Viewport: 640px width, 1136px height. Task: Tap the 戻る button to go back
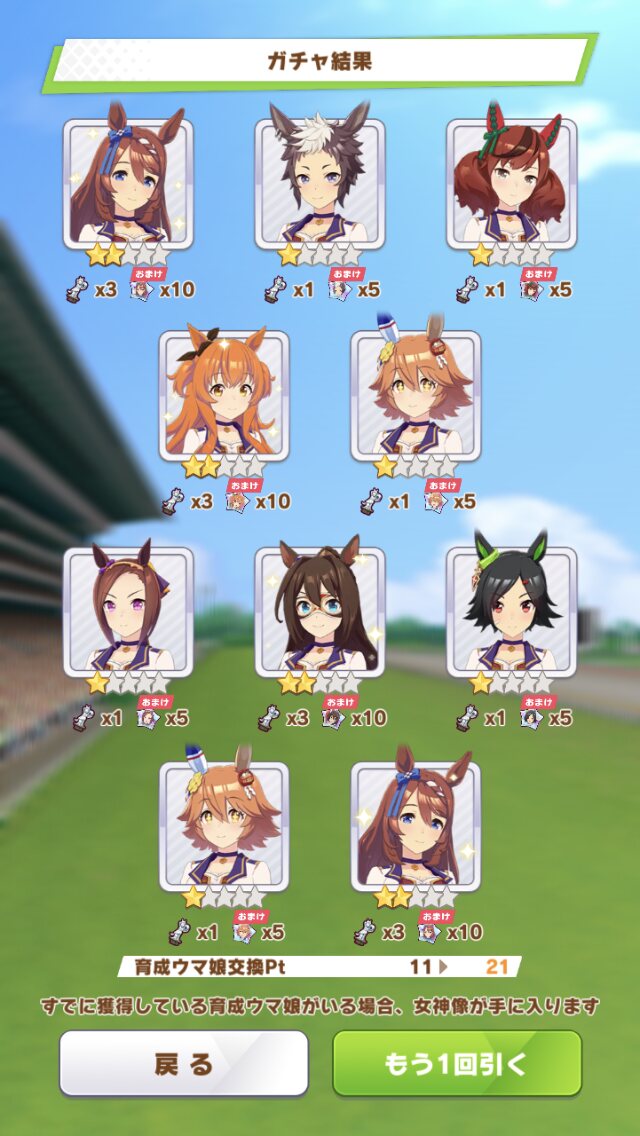coord(183,1064)
